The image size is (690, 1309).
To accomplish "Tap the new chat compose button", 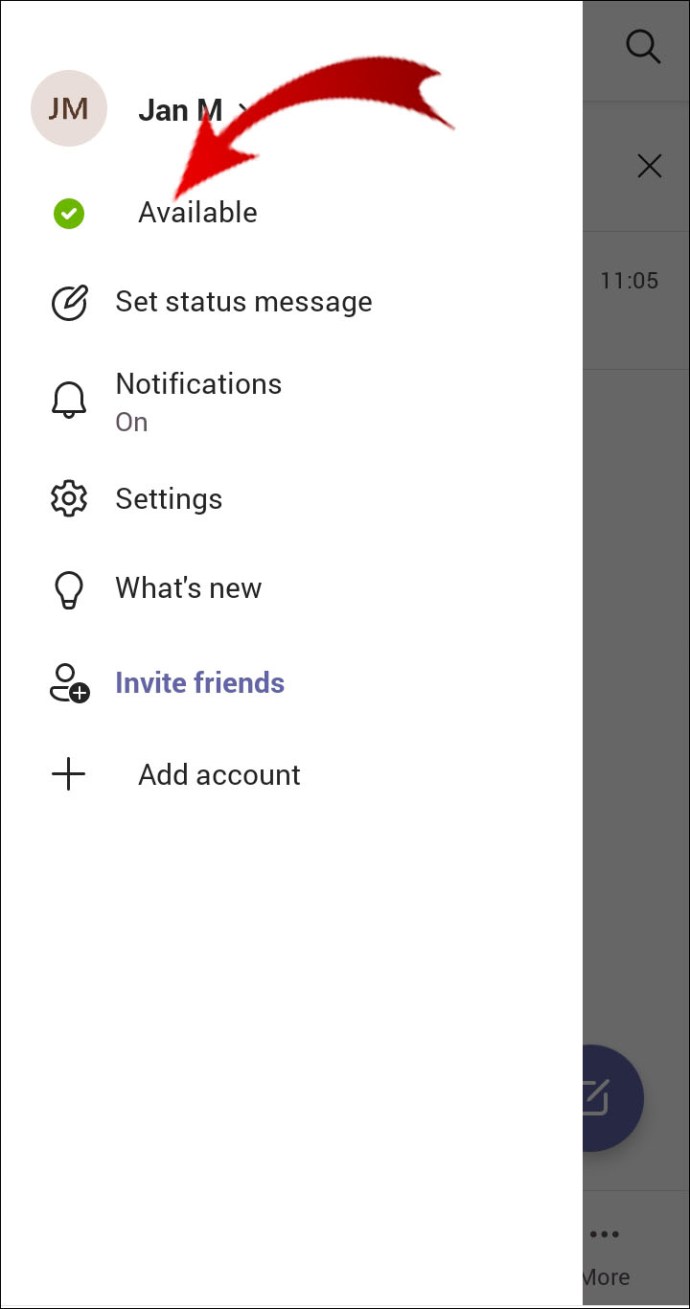I will pos(610,1098).
